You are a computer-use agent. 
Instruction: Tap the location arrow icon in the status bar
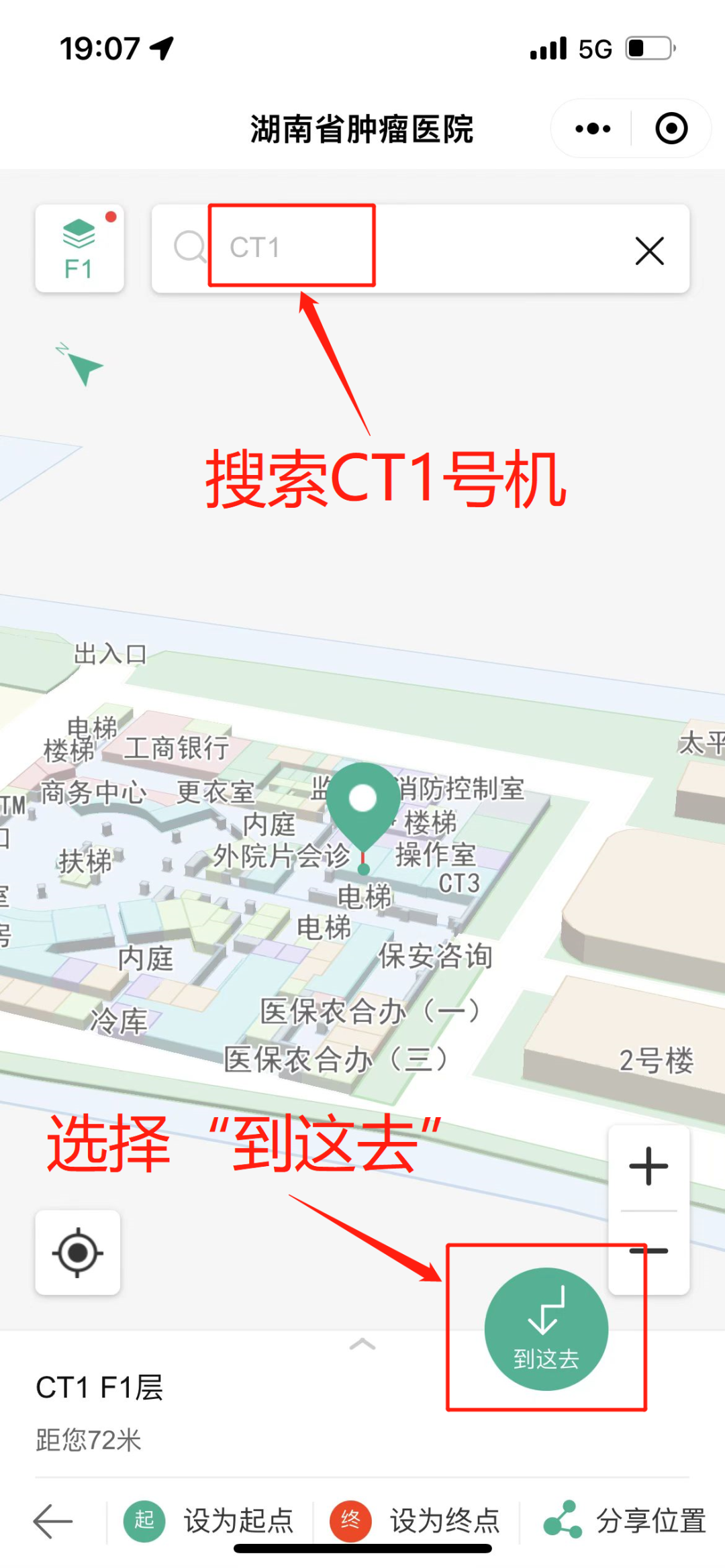(158, 46)
